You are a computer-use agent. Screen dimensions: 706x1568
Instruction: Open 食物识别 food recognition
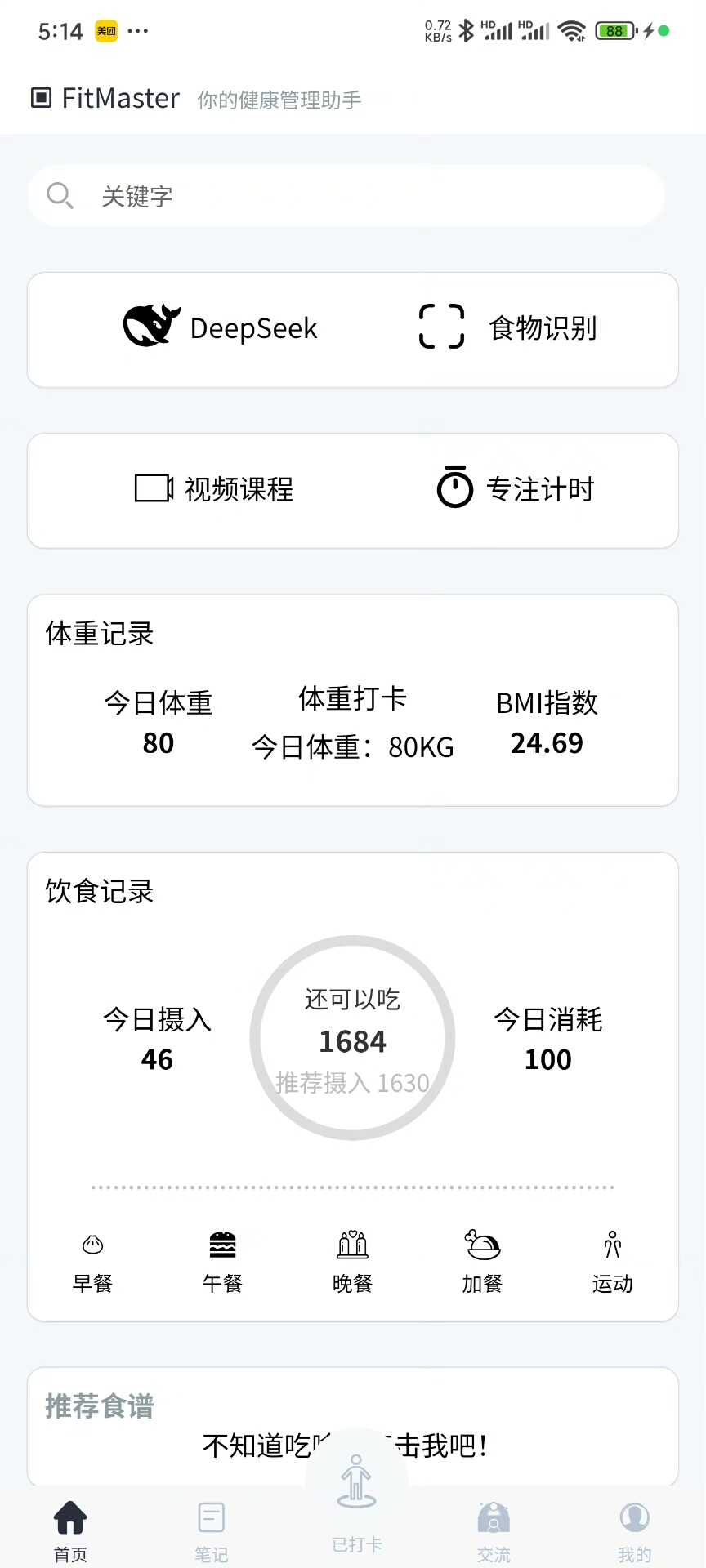point(508,327)
